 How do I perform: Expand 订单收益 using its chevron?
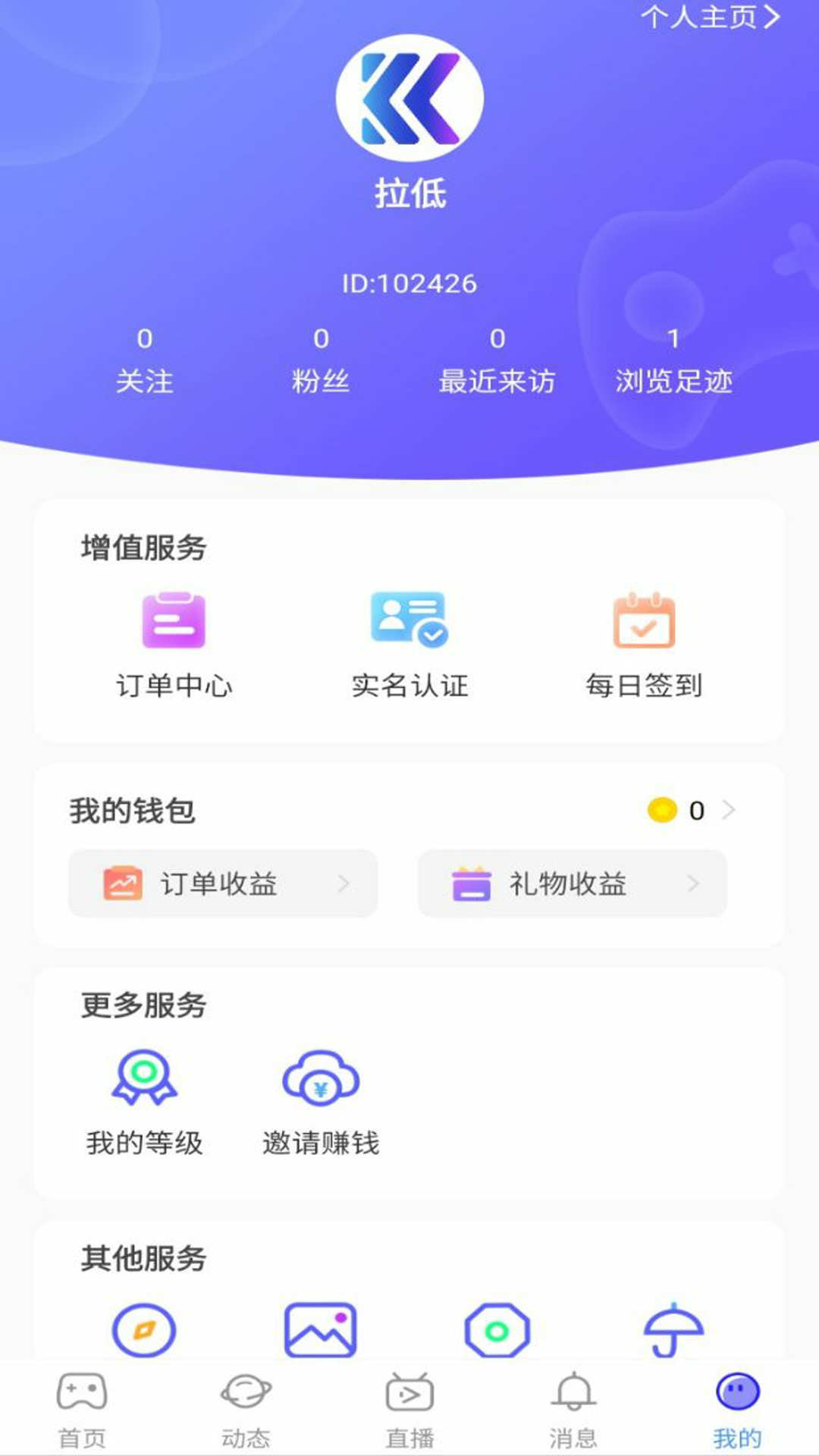coord(346,883)
